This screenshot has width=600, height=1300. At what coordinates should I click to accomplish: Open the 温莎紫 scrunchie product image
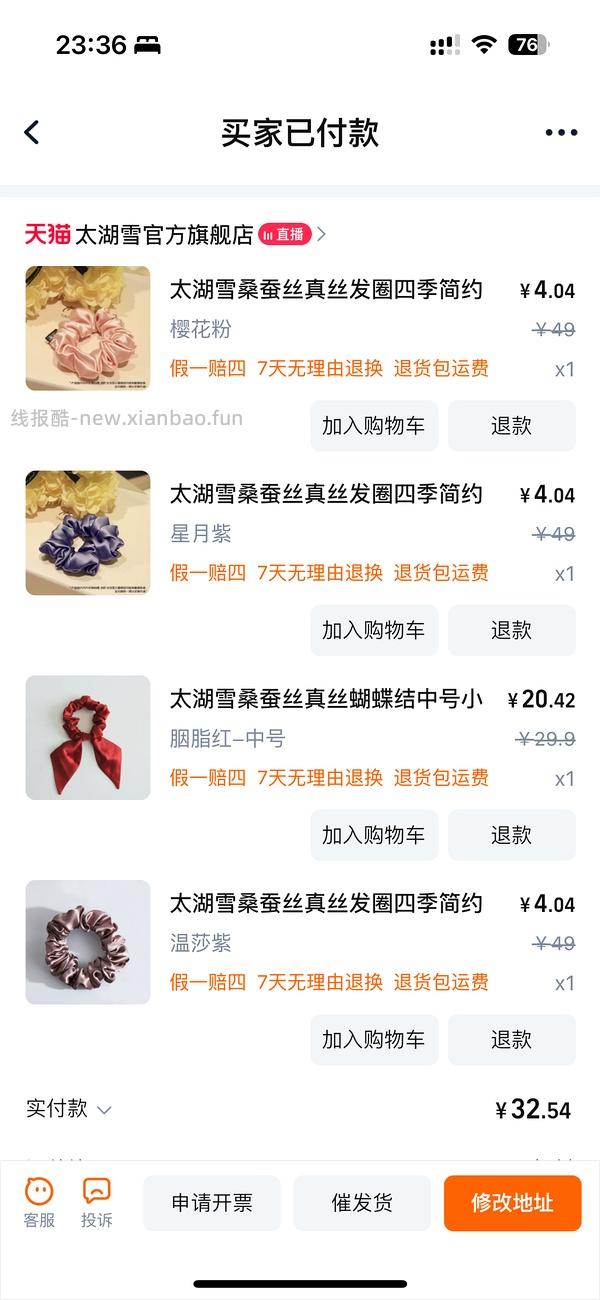(88, 942)
